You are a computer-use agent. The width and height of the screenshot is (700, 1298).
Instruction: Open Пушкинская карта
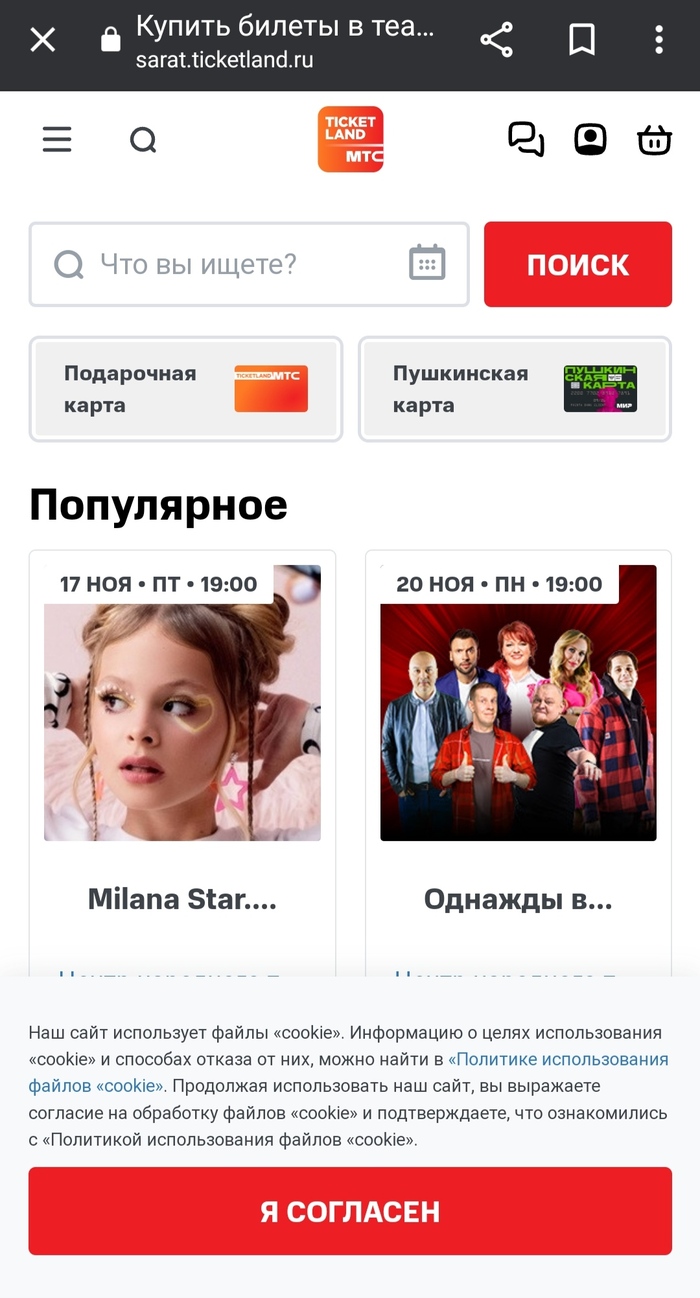point(514,389)
